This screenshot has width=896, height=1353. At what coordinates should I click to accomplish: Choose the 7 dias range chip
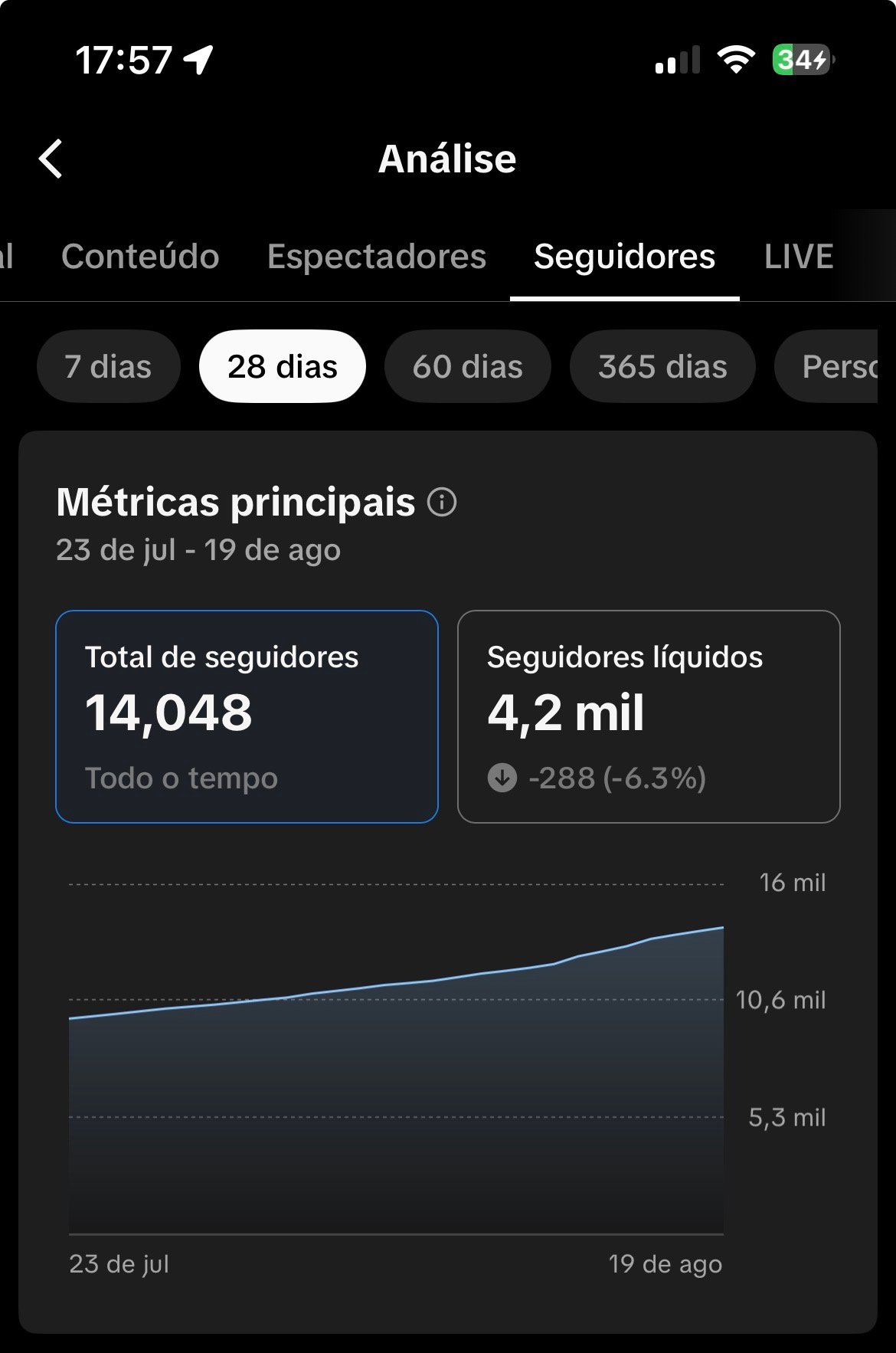coord(108,366)
